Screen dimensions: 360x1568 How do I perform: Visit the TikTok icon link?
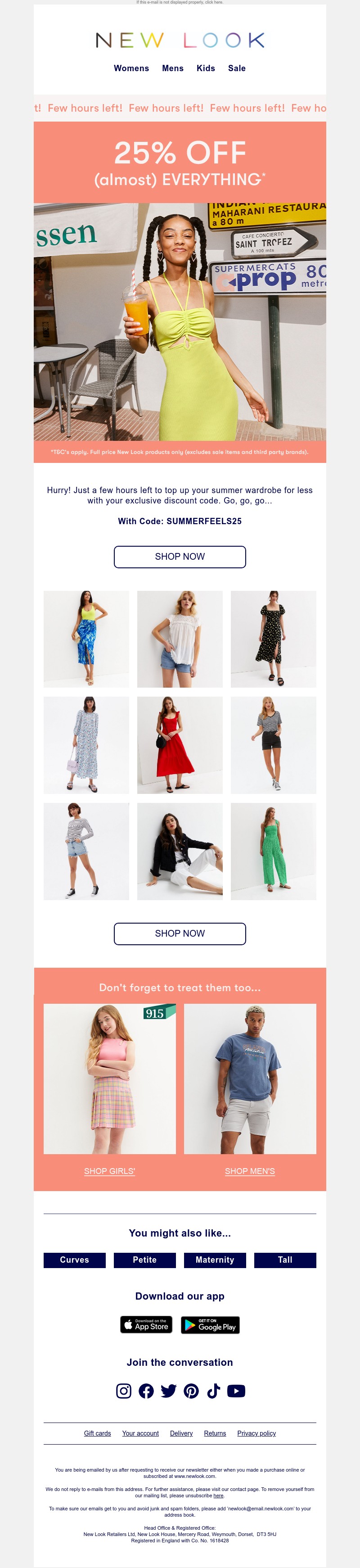click(213, 1390)
